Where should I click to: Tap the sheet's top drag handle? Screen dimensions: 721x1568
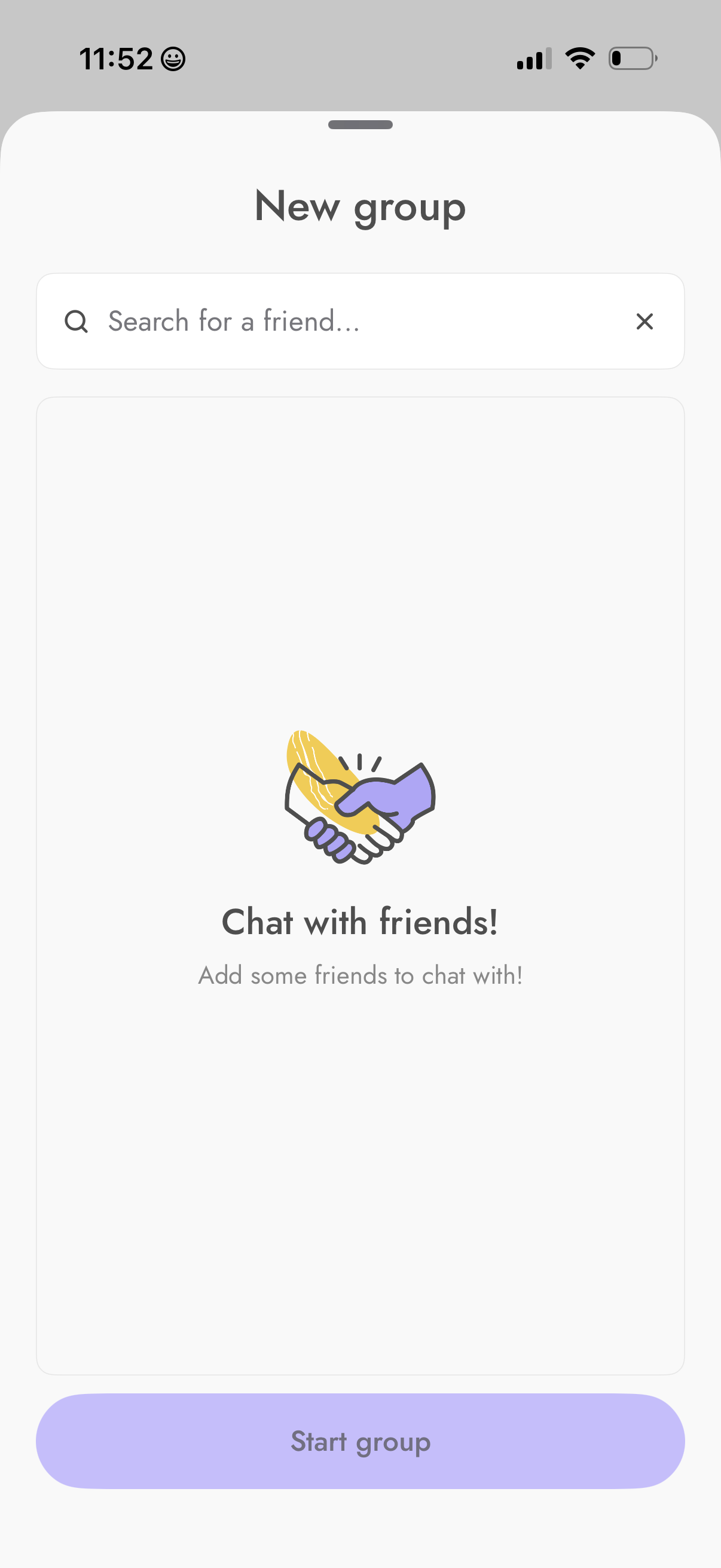point(360,125)
